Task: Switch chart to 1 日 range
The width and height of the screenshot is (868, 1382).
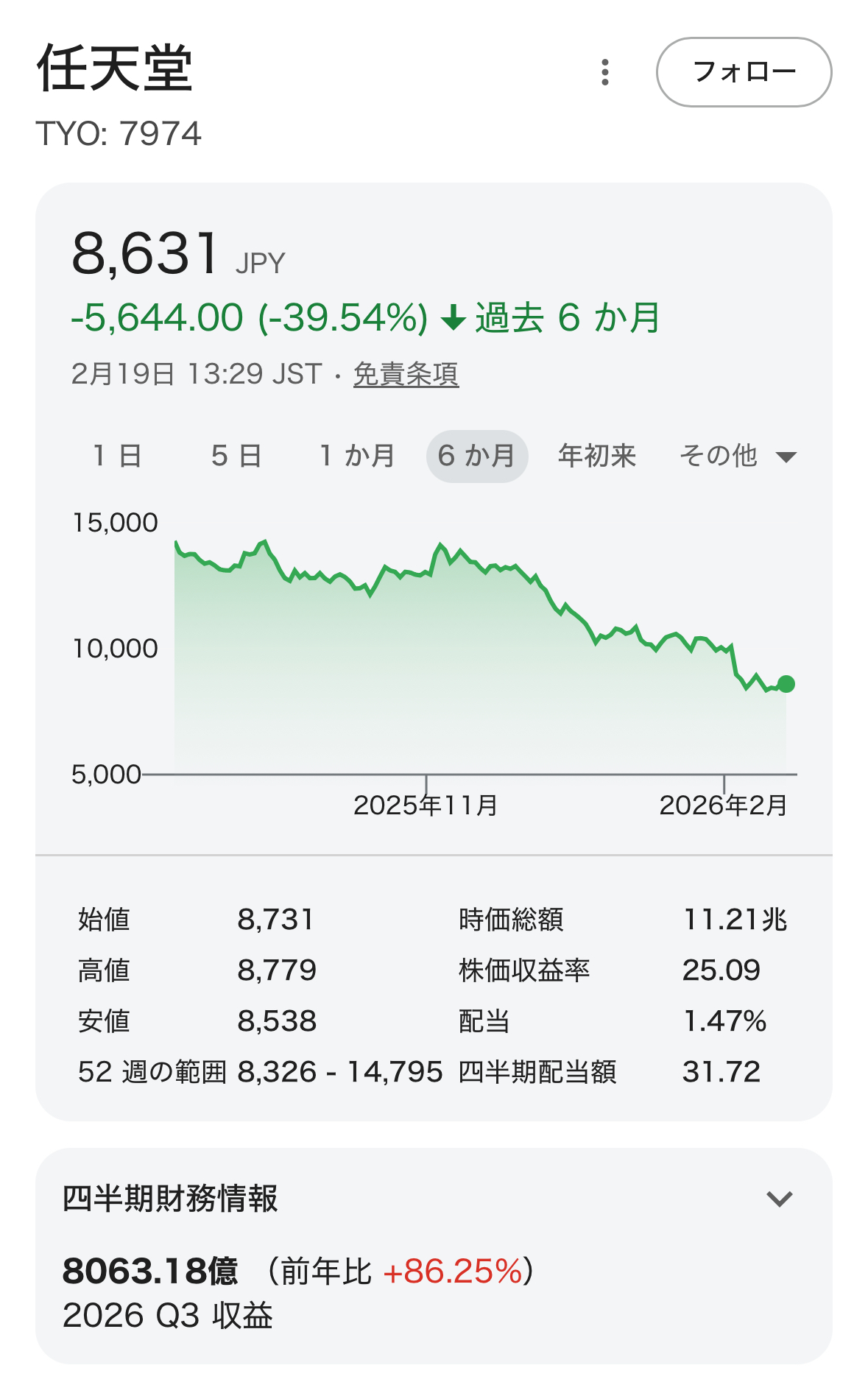Action: pyautogui.click(x=117, y=456)
